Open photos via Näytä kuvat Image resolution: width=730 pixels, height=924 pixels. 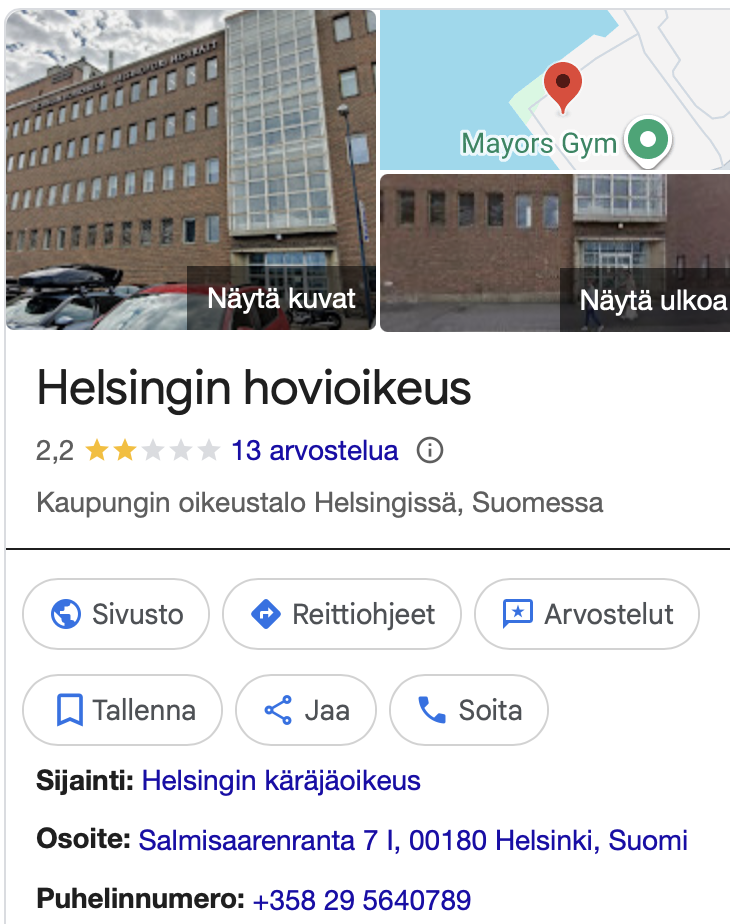pos(281,298)
